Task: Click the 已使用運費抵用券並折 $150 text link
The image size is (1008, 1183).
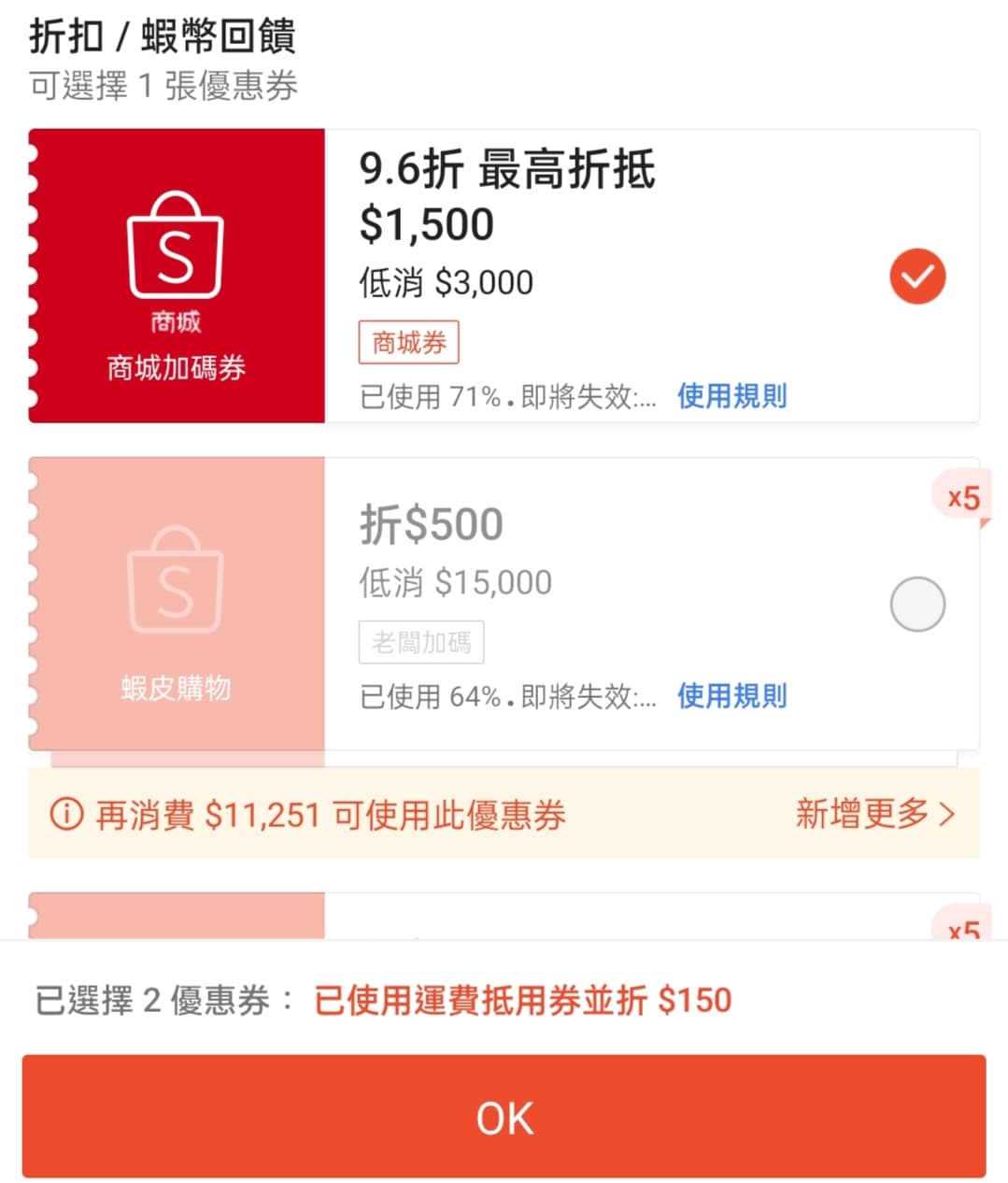Action: pos(521,999)
